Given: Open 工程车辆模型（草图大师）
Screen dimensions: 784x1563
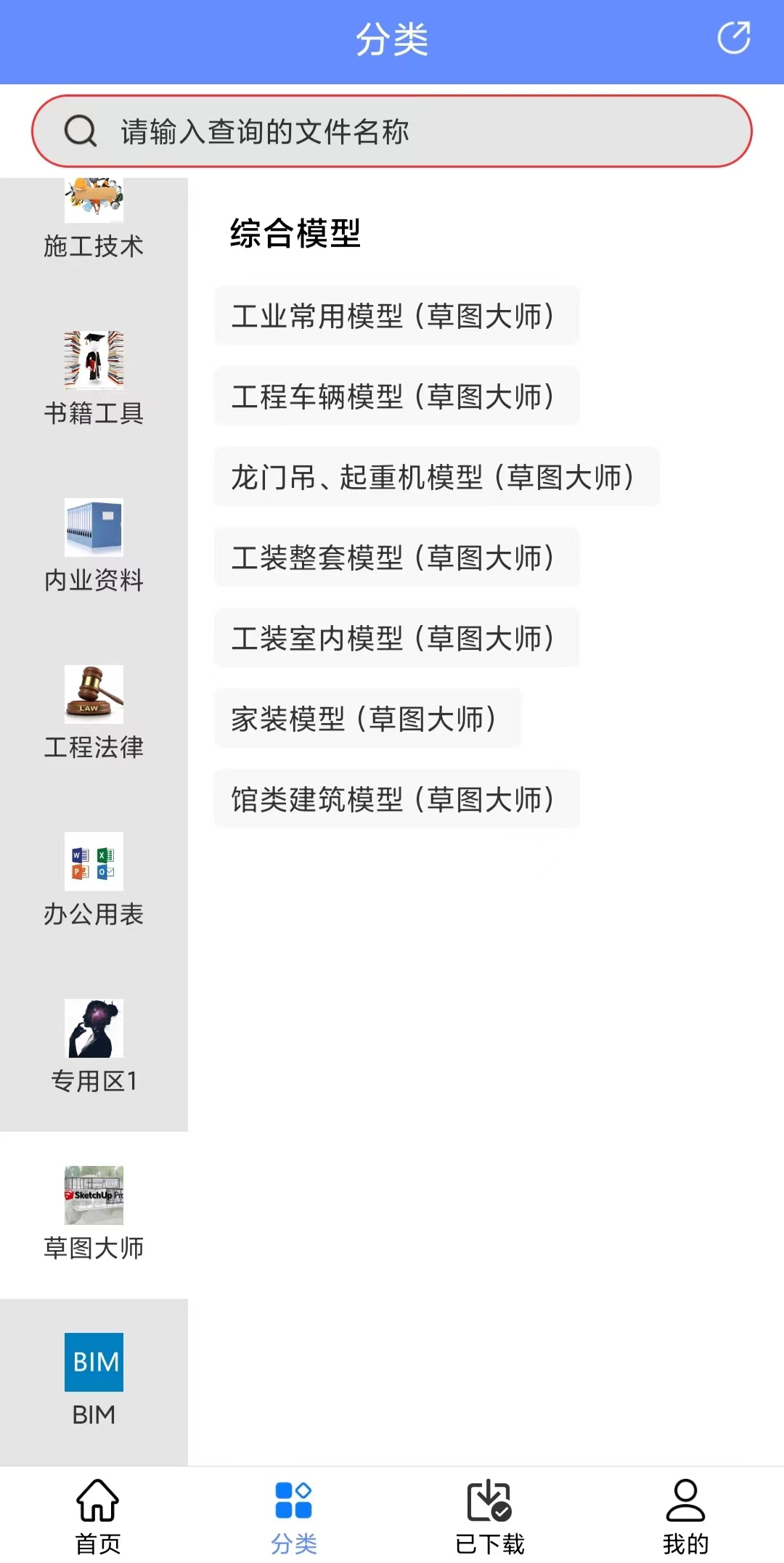Looking at the screenshot, I should tap(396, 396).
